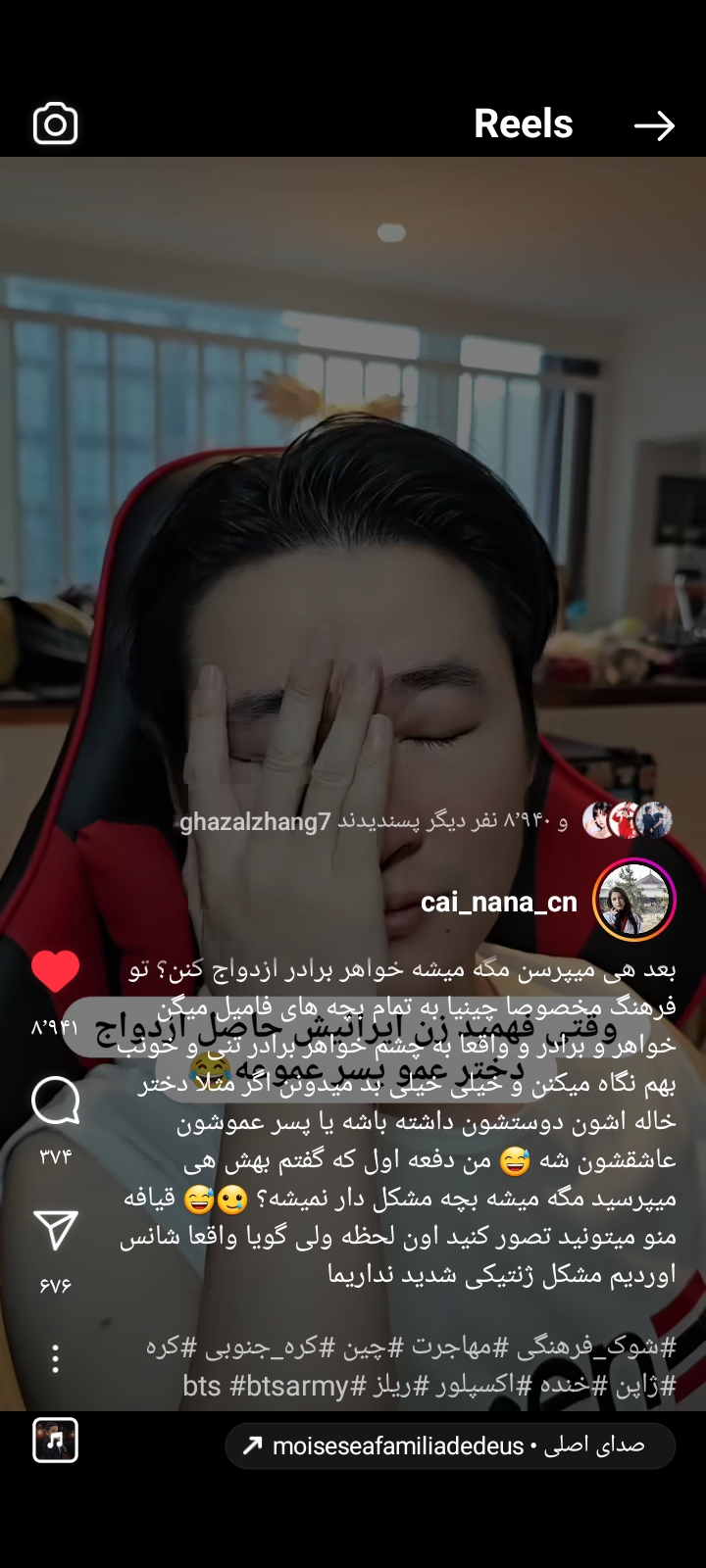Visit the cai_nana_cn username link
Viewport: 706px width, 1568px height.
498,902
